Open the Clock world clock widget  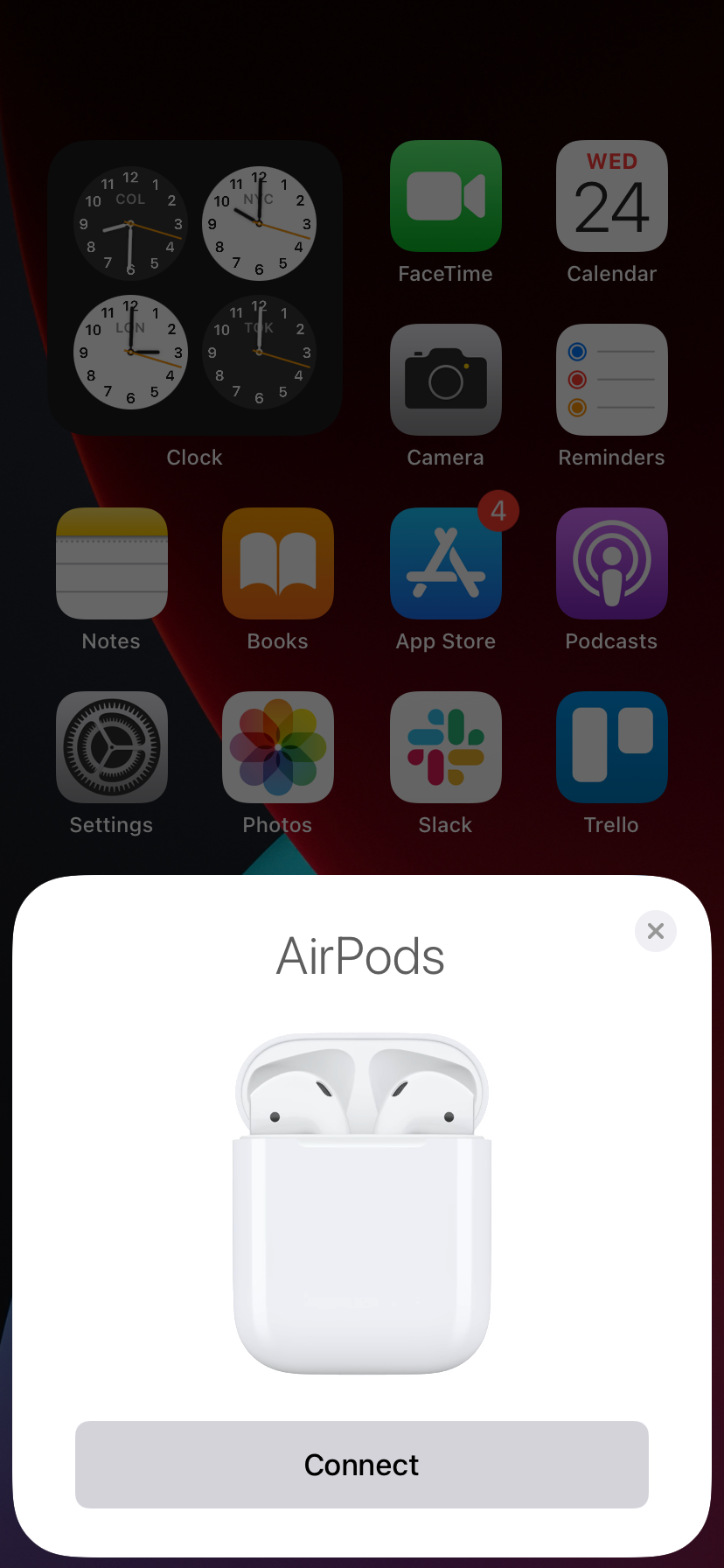click(194, 287)
